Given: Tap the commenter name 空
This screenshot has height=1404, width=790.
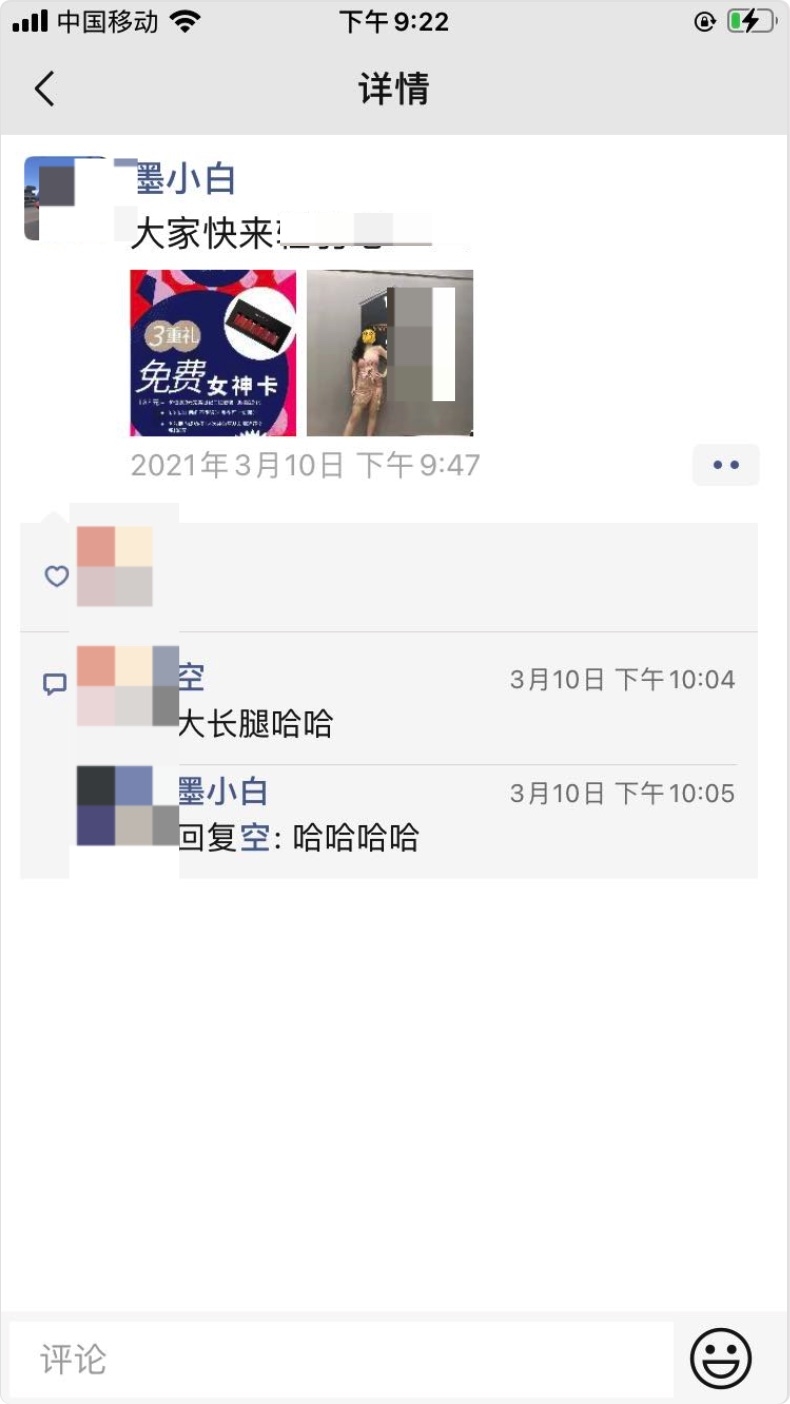Looking at the screenshot, I should click(x=193, y=678).
